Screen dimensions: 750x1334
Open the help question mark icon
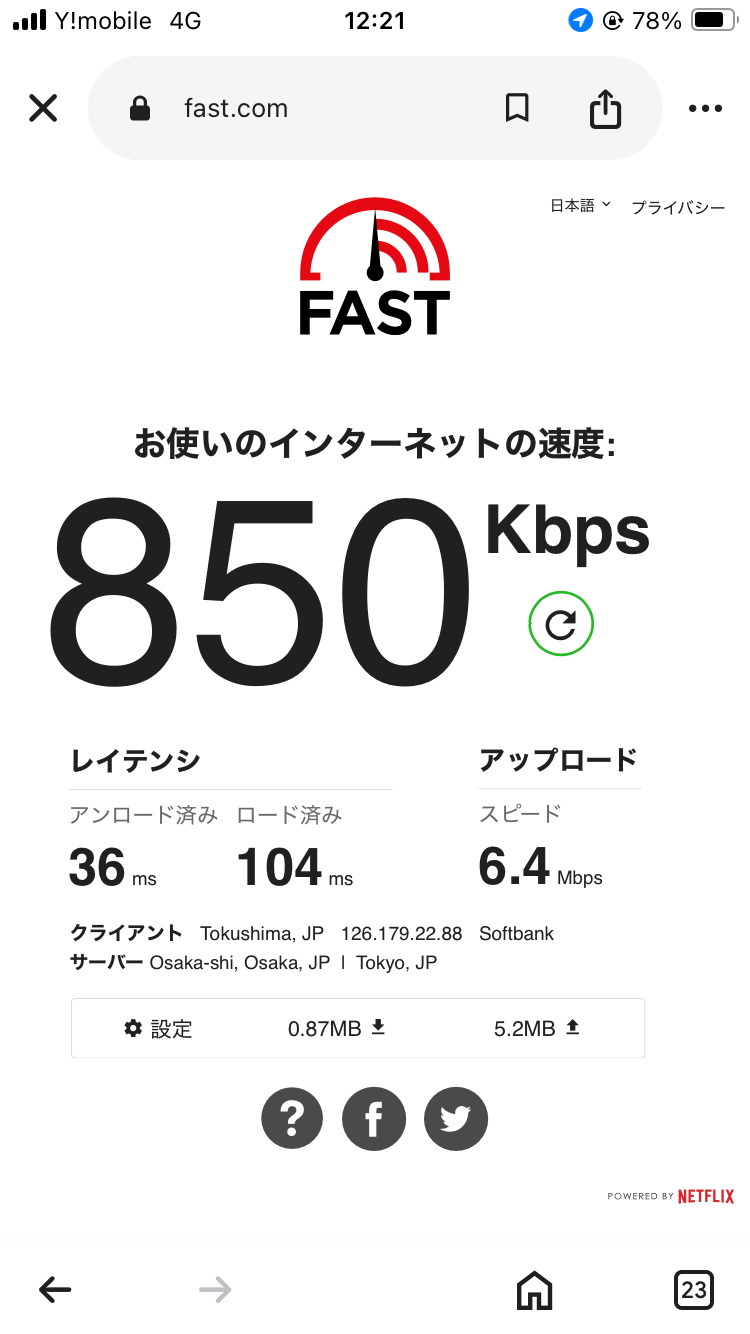[292, 1119]
